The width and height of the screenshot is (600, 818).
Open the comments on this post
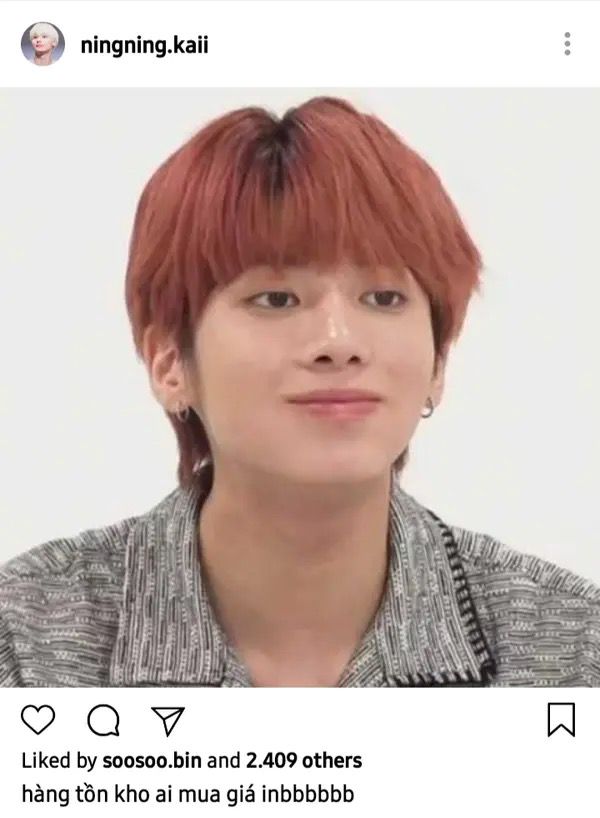point(102,720)
